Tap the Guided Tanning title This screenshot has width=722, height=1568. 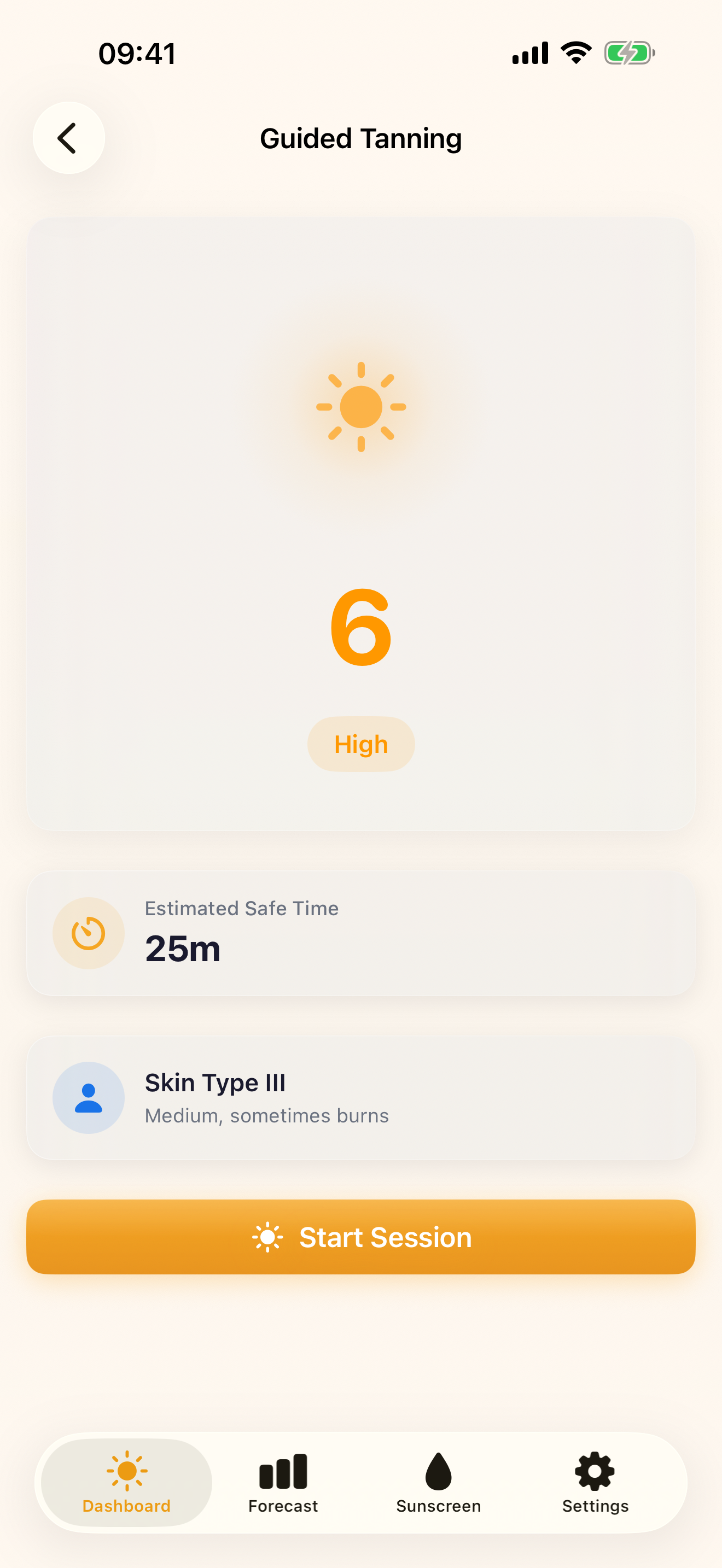[x=361, y=138]
